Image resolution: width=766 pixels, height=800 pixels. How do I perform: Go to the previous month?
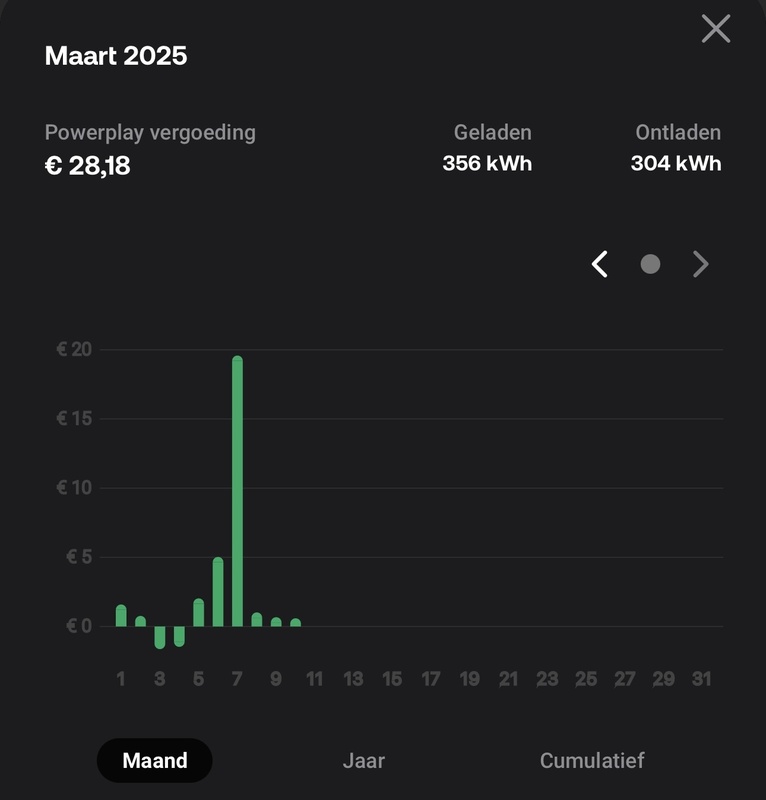(600, 264)
